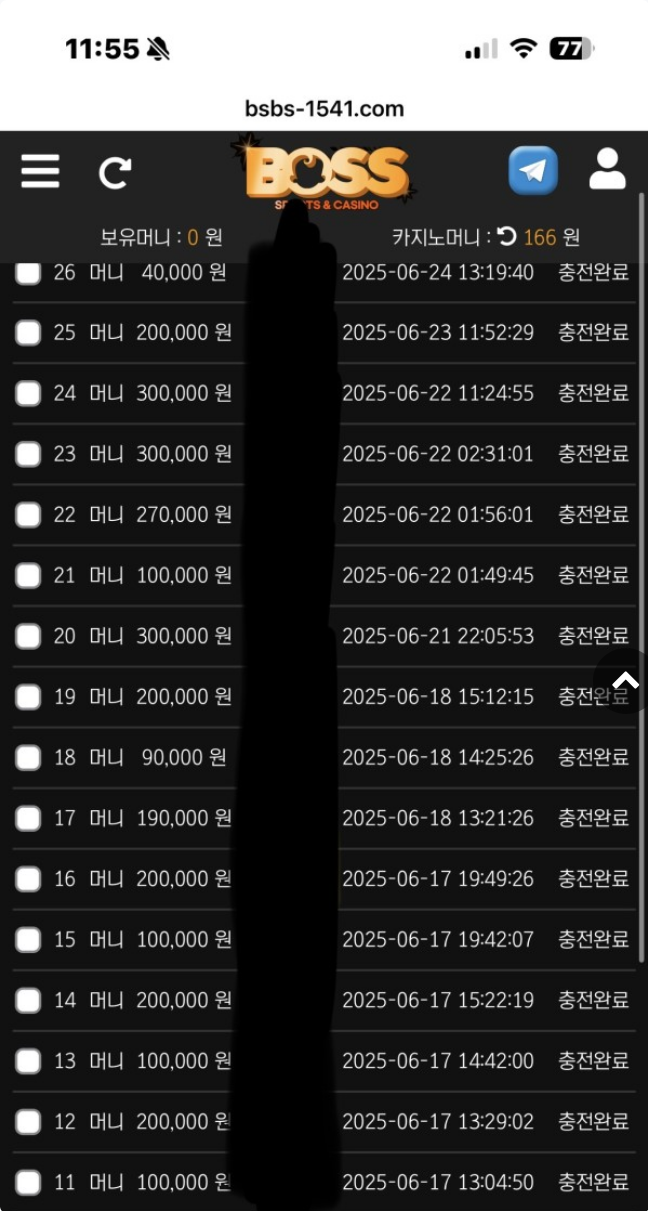Select the checkbox for row 11

pos(28,1183)
